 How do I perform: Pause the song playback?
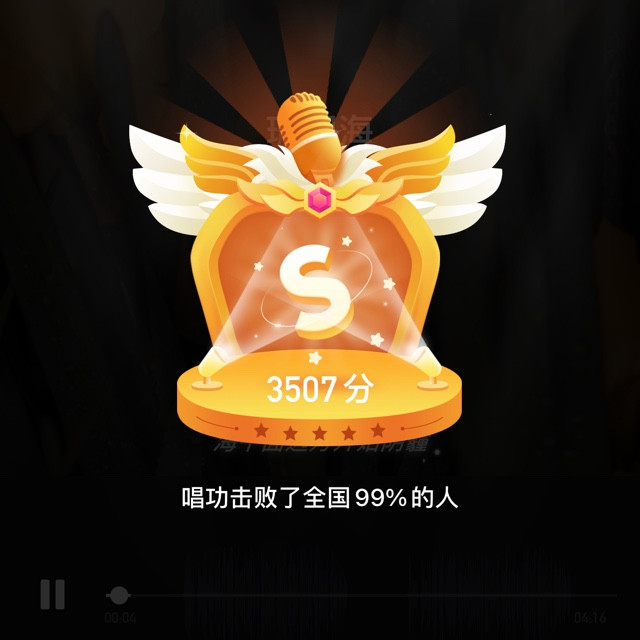[x=52, y=594]
